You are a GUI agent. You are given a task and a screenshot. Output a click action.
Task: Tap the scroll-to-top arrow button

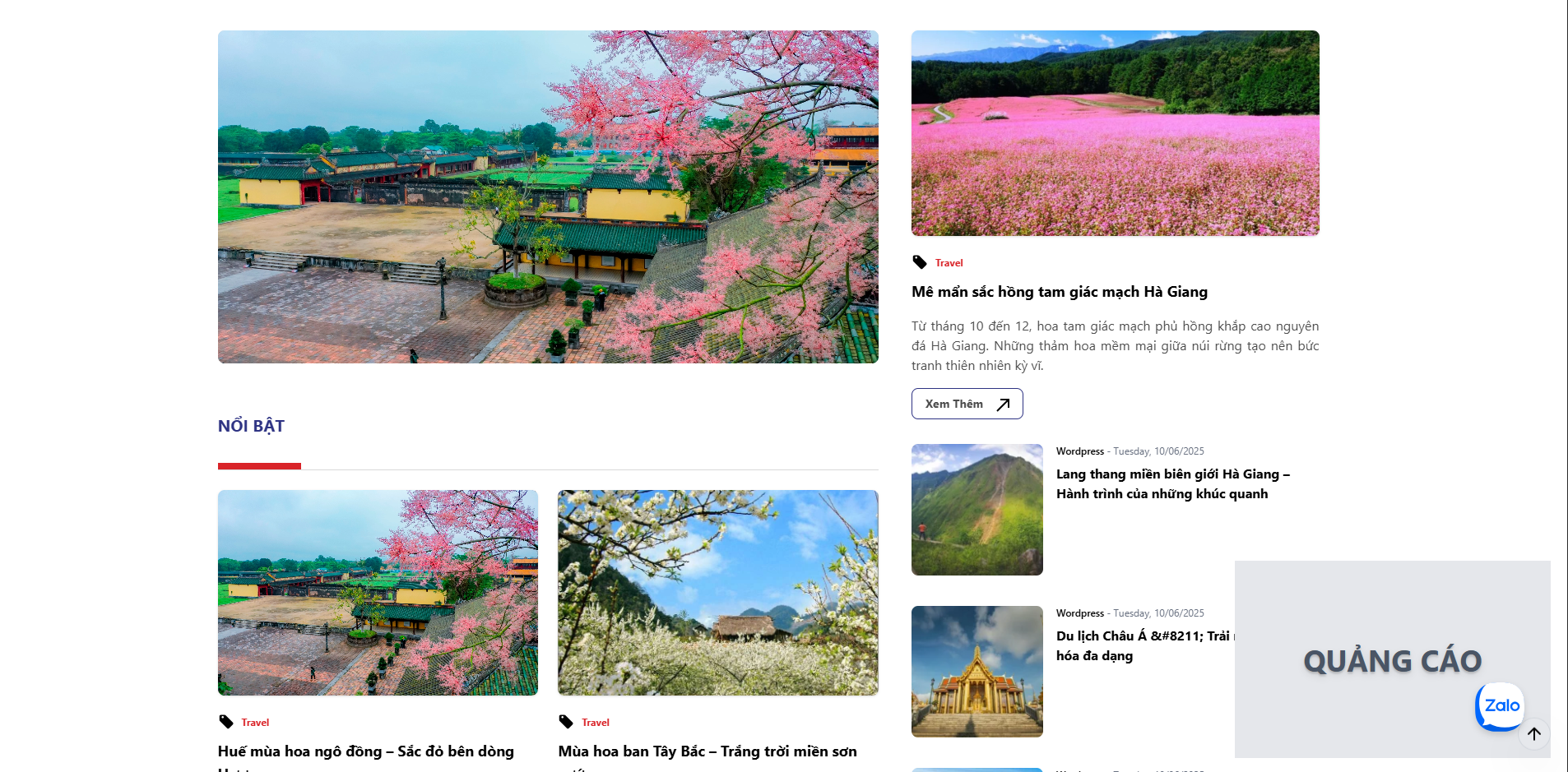(1534, 733)
